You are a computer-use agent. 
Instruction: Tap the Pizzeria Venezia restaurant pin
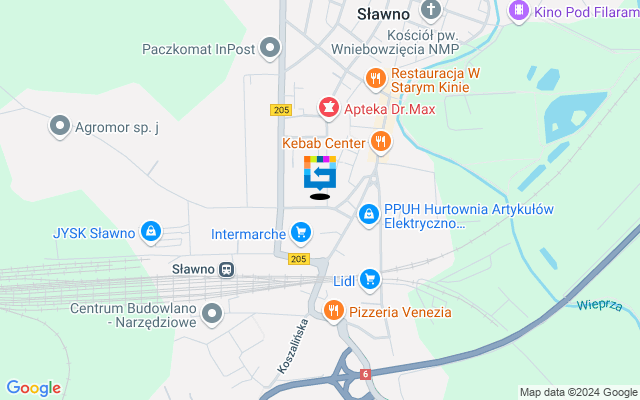(333, 311)
